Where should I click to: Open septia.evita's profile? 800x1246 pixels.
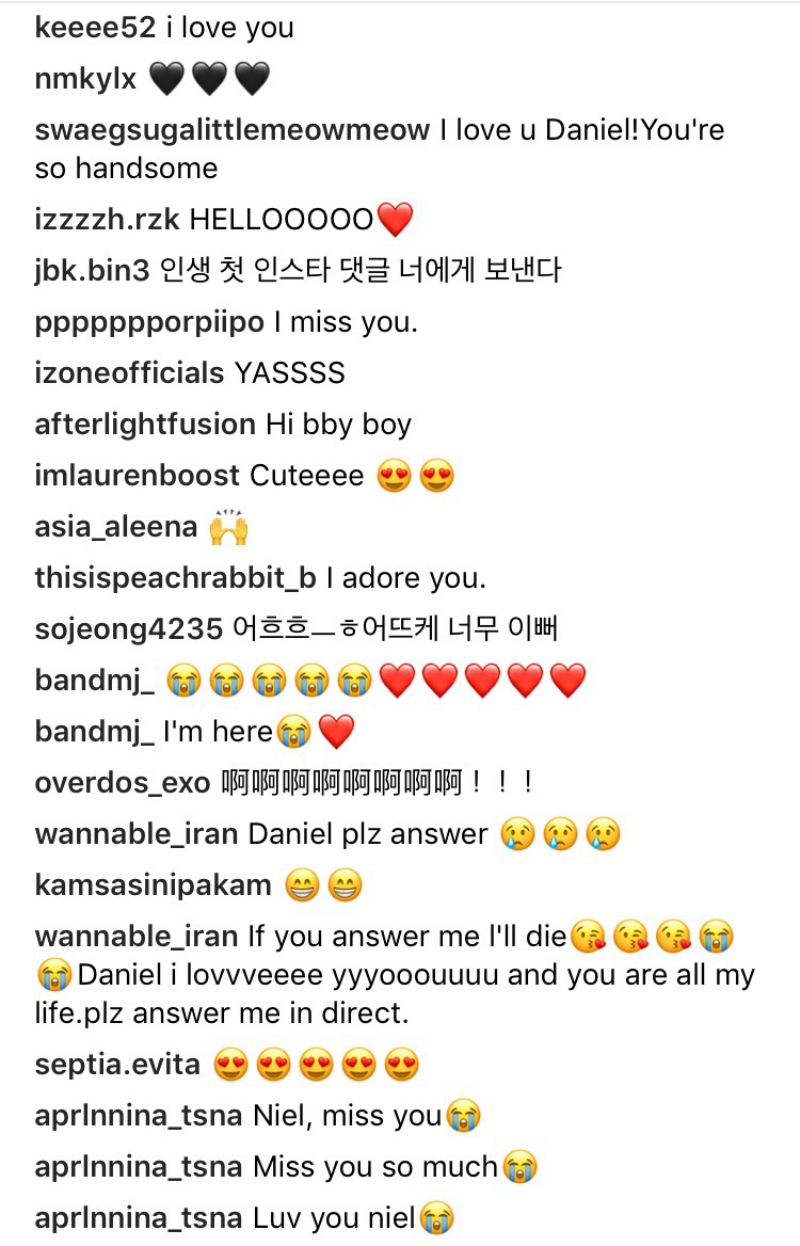coord(117,1065)
